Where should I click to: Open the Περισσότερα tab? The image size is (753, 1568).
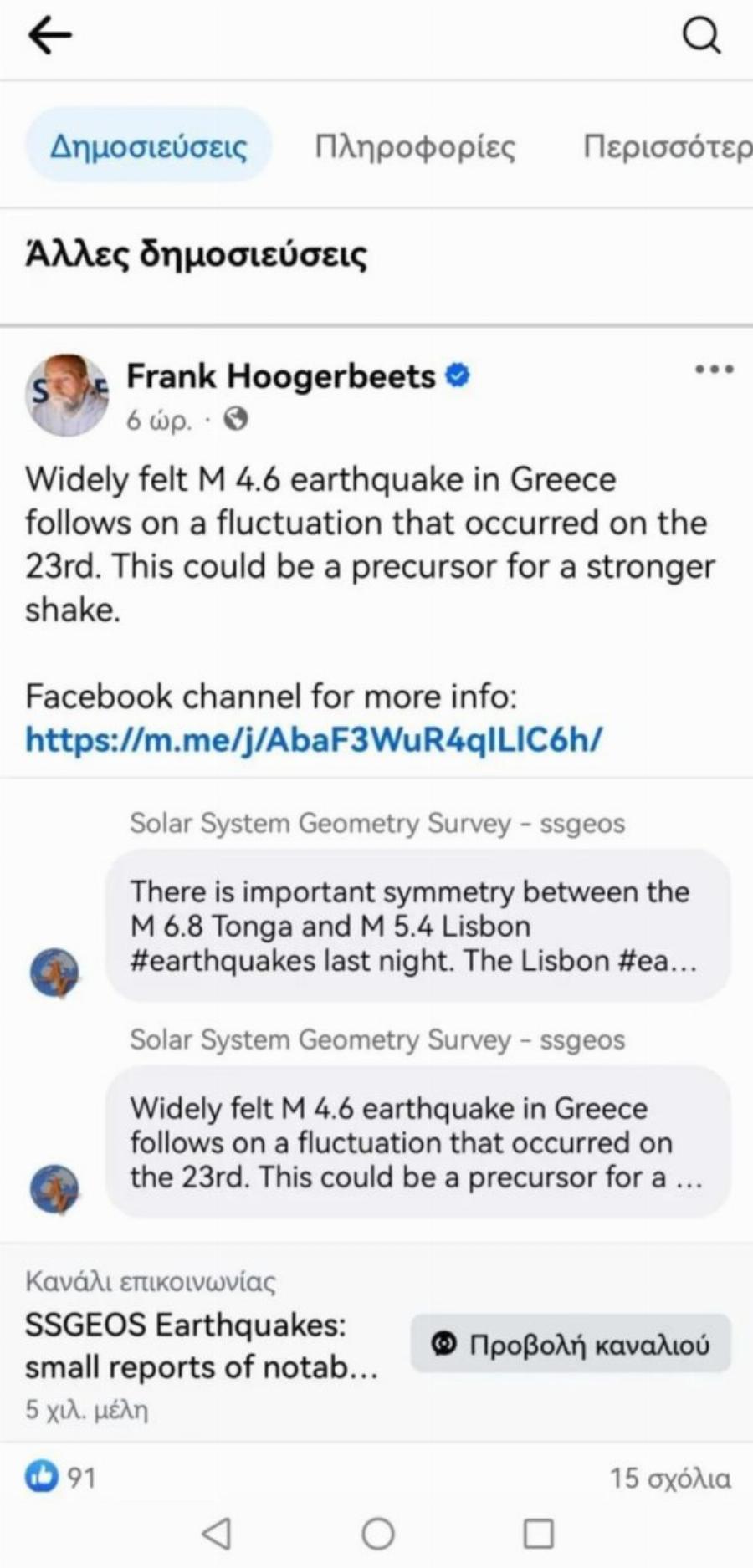coord(669,146)
